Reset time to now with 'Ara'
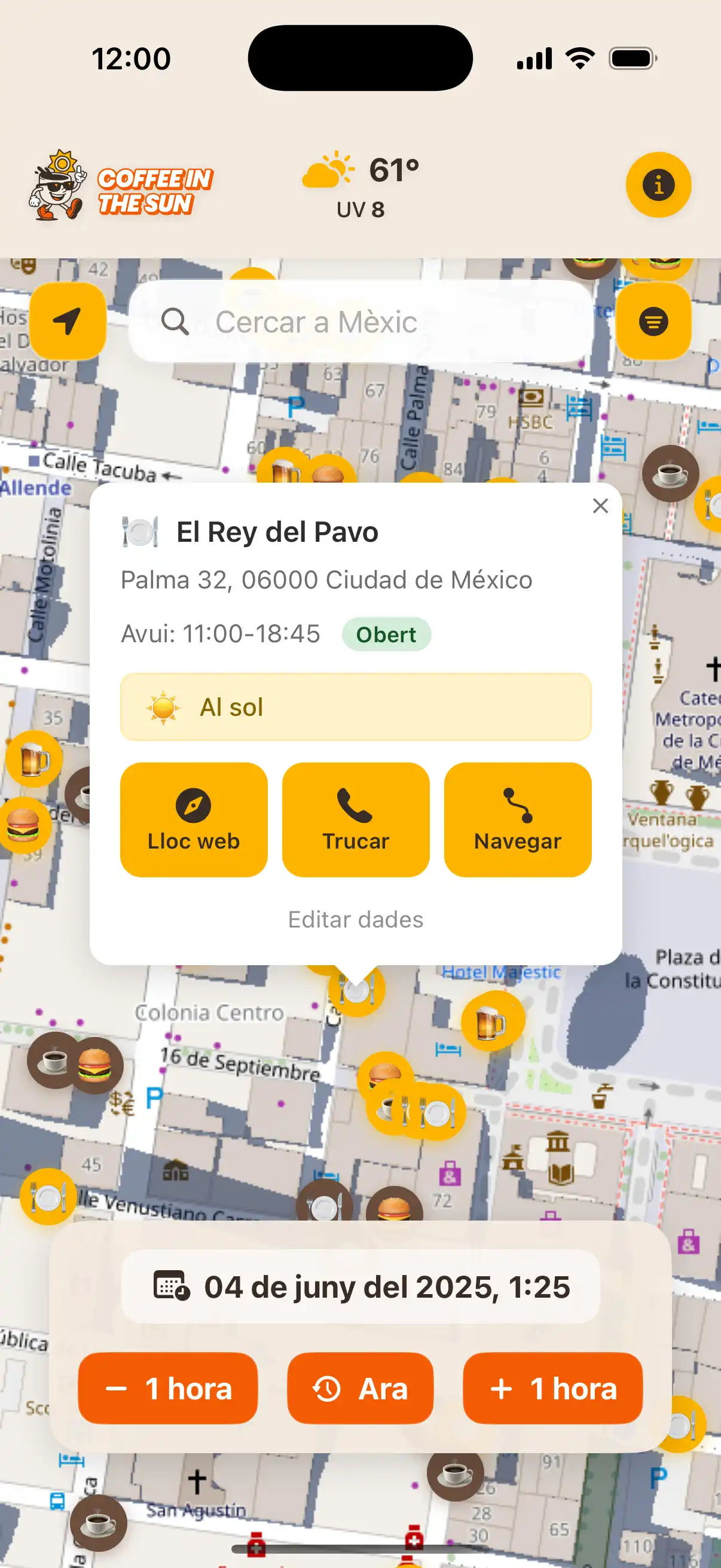 360,1389
